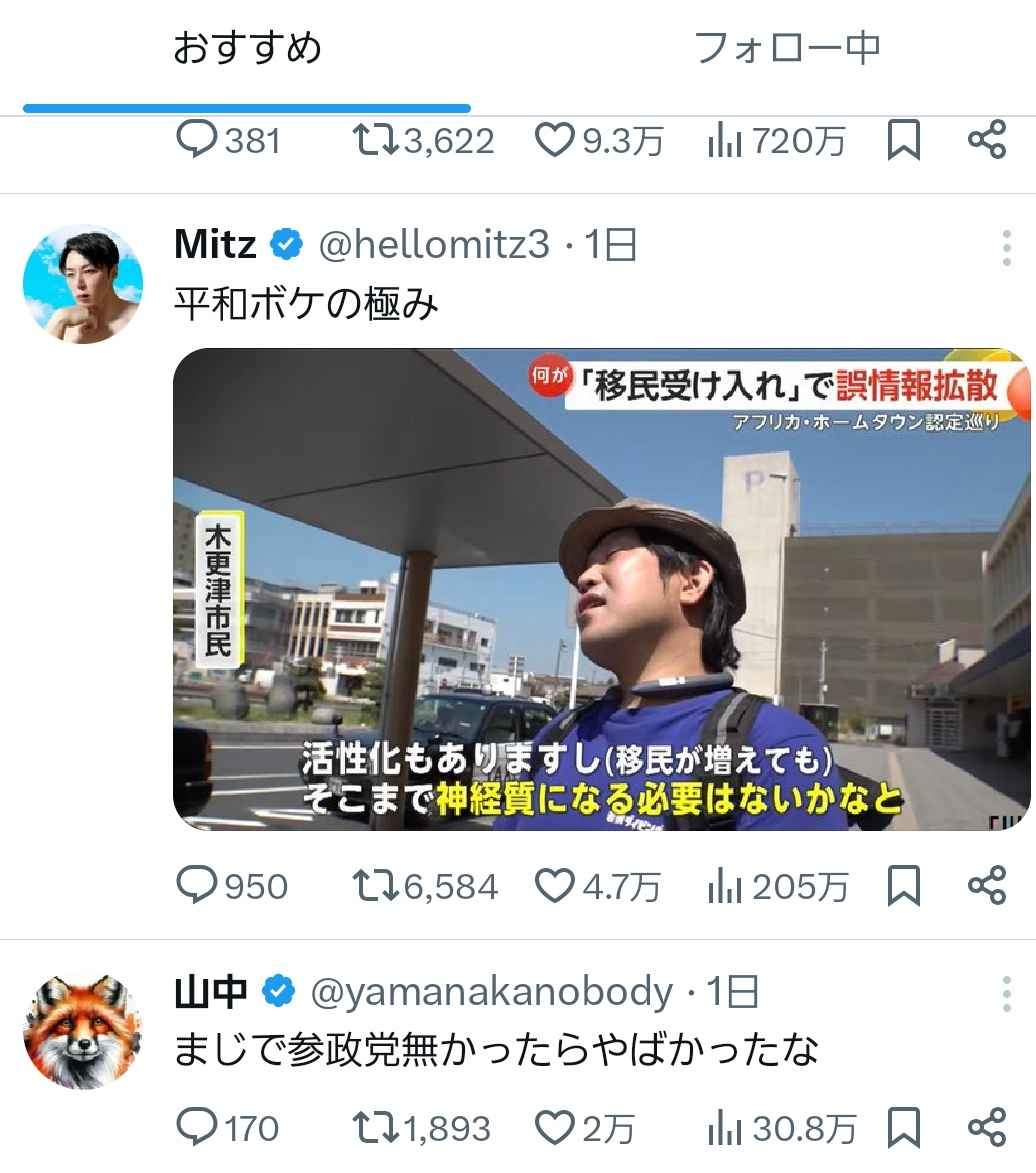Share Mitz's post
This screenshot has width=1036, height=1173.
coord(986,885)
